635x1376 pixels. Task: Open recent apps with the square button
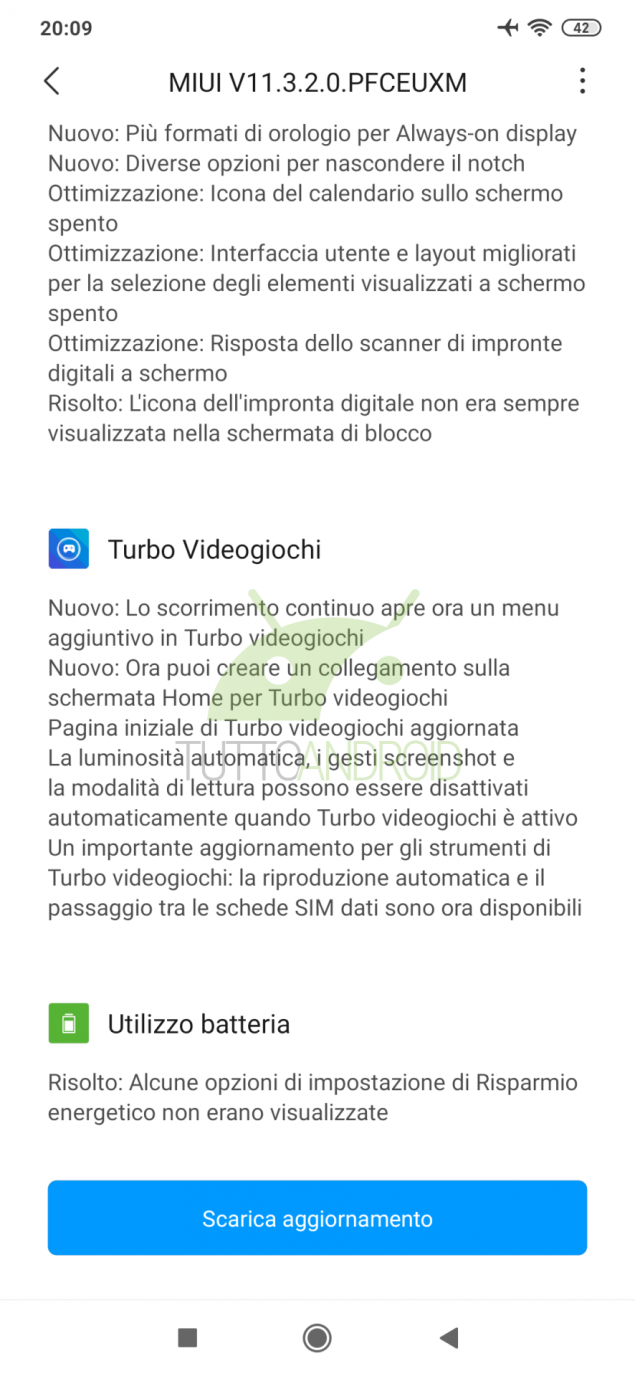(187, 1337)
